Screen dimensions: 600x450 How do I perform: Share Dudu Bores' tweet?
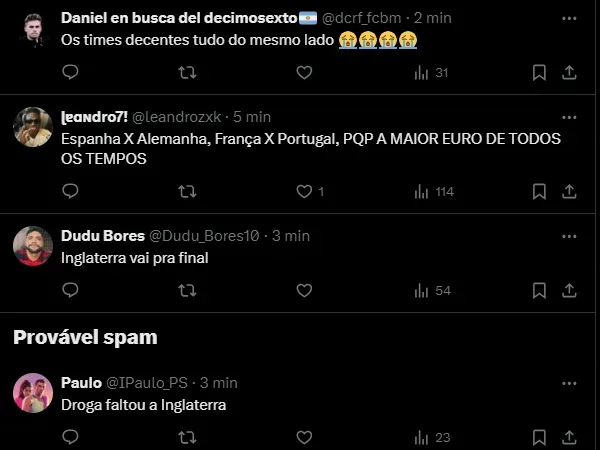click(569, 290)
